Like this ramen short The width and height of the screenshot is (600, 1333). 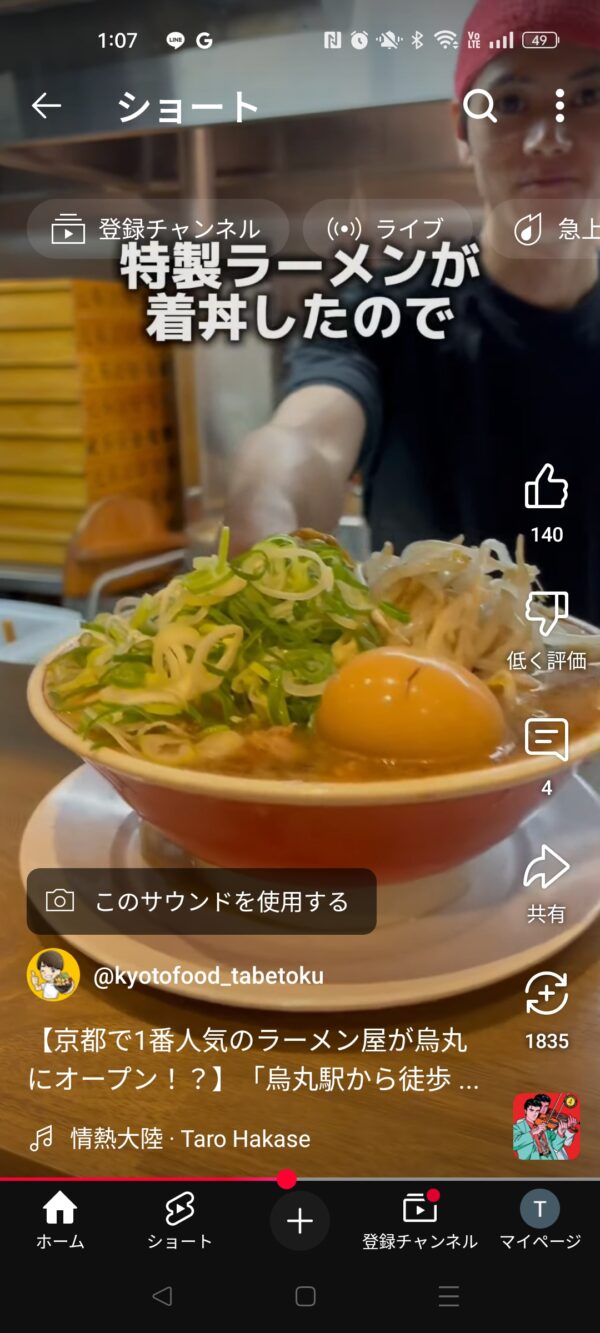point(546,488)
